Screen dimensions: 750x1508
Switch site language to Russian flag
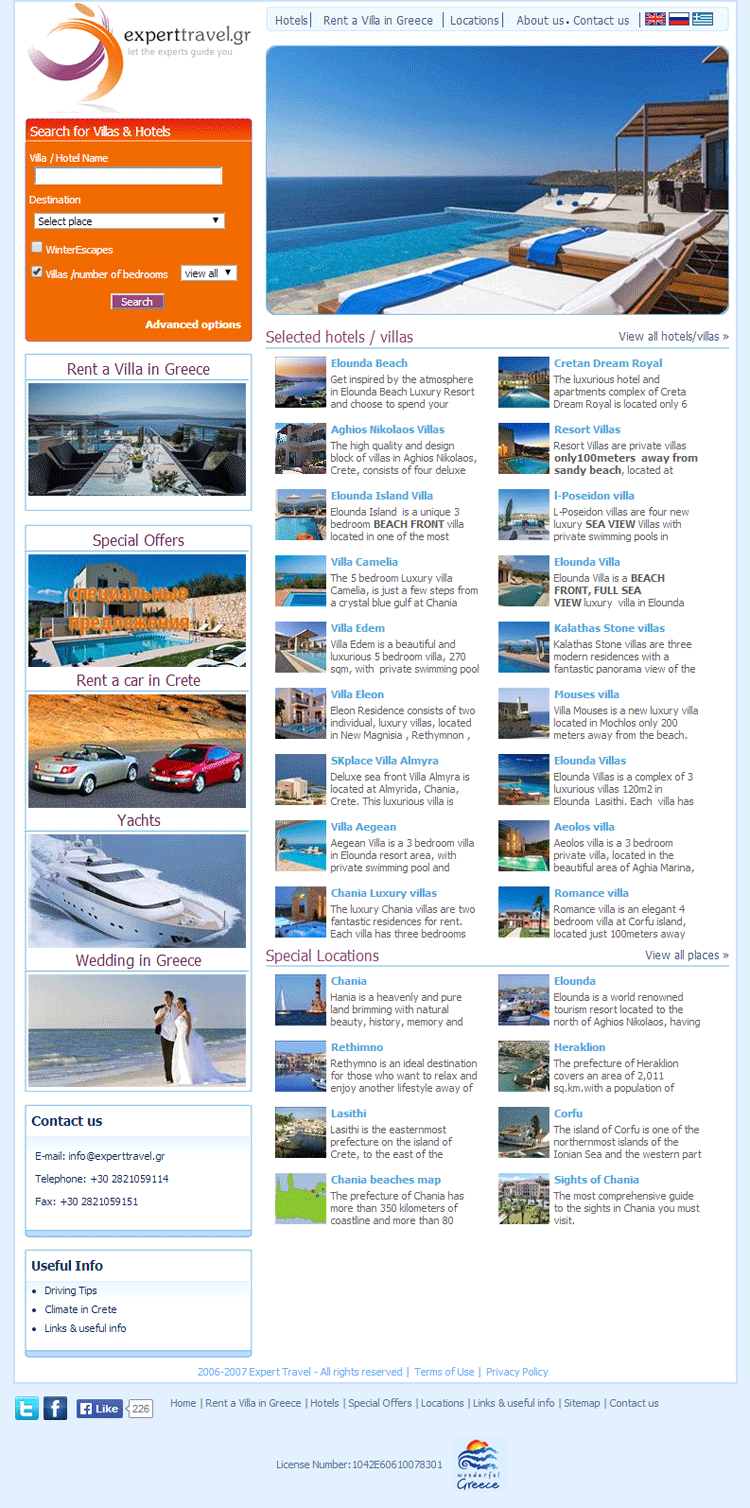[x=679, y=19]
